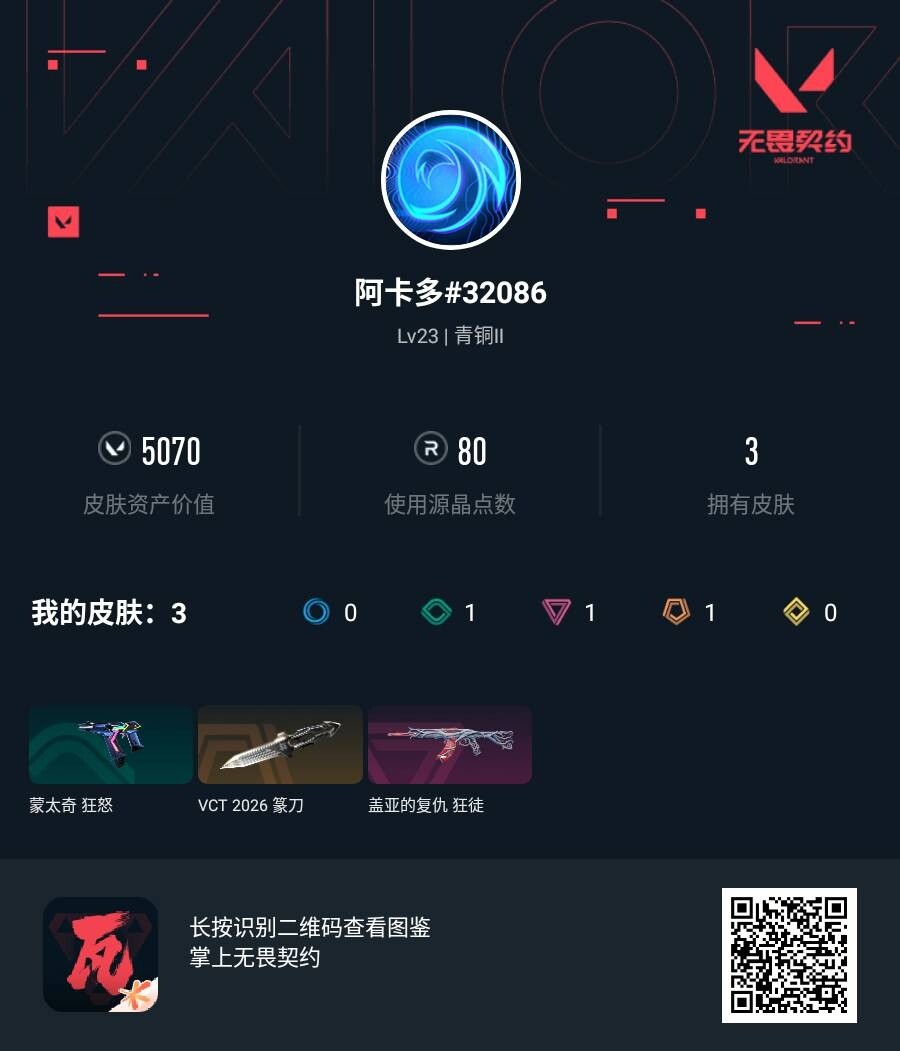Open the 蒙太奇 狂怒 skin thumbnail

[x=110, y=744]
